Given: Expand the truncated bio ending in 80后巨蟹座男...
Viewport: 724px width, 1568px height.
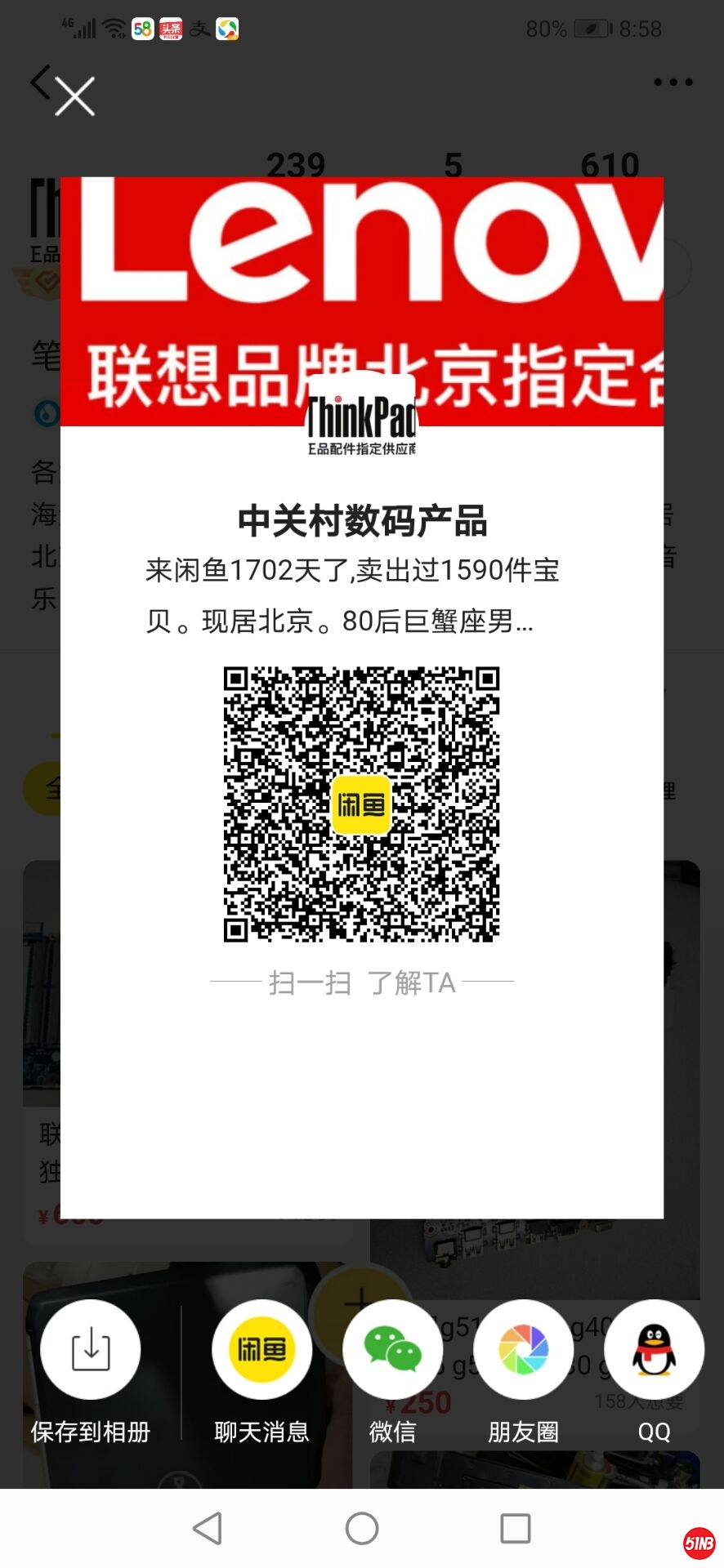Looking at the screenshot, I should coord(362,622).
